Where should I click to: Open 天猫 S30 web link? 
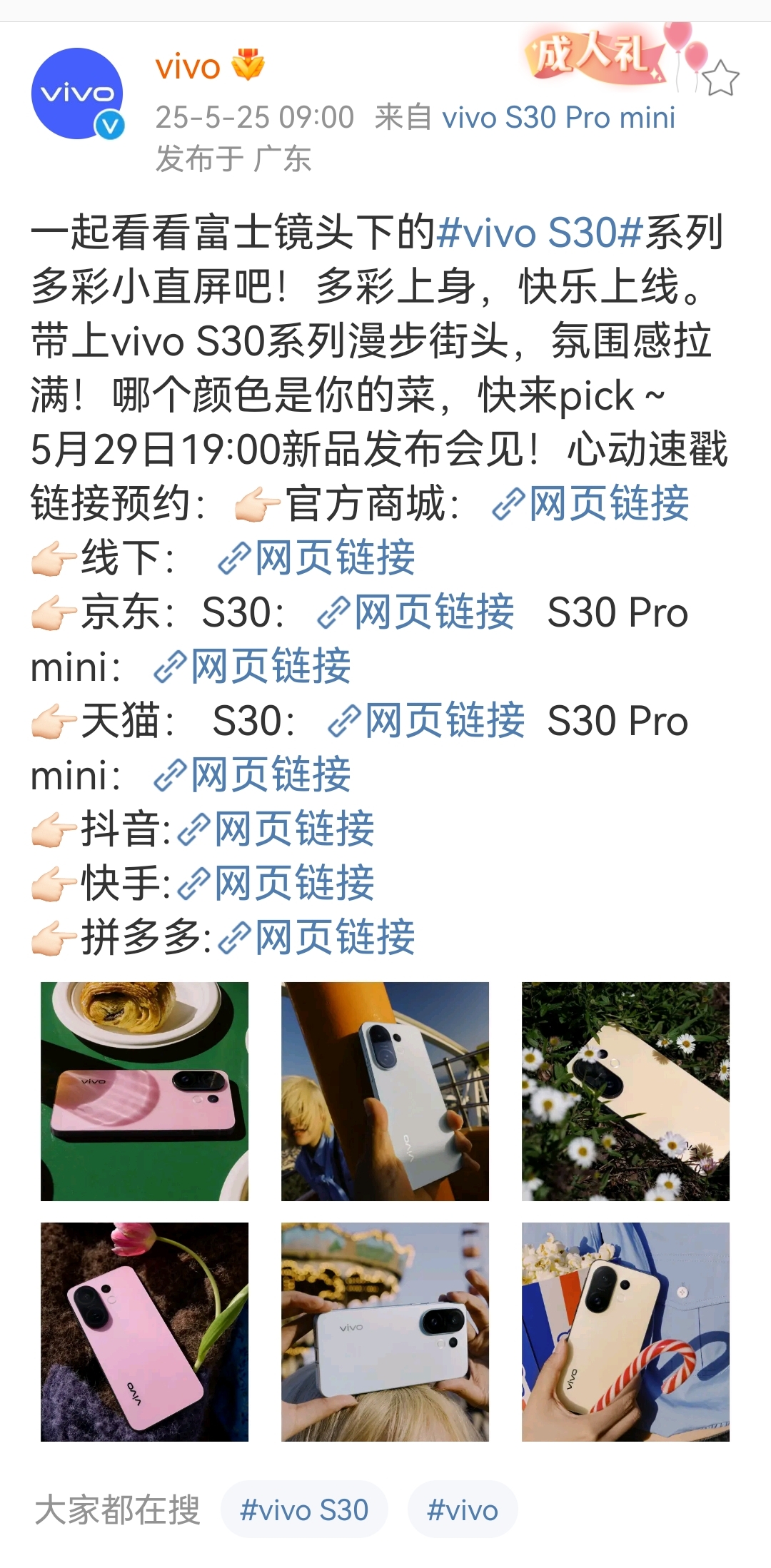[426, 720]
